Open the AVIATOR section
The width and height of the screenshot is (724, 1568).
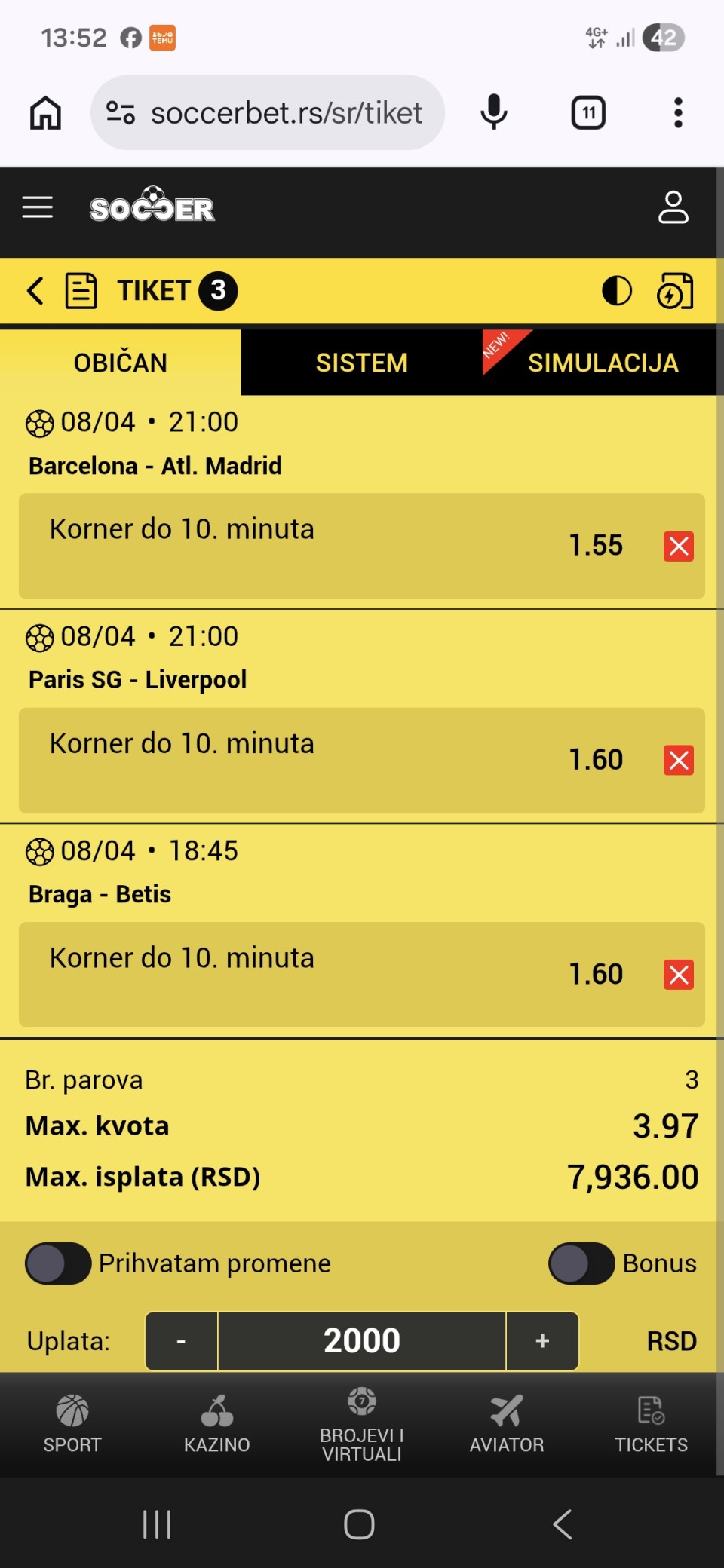pyautogui.click(x=506, y=1423)
